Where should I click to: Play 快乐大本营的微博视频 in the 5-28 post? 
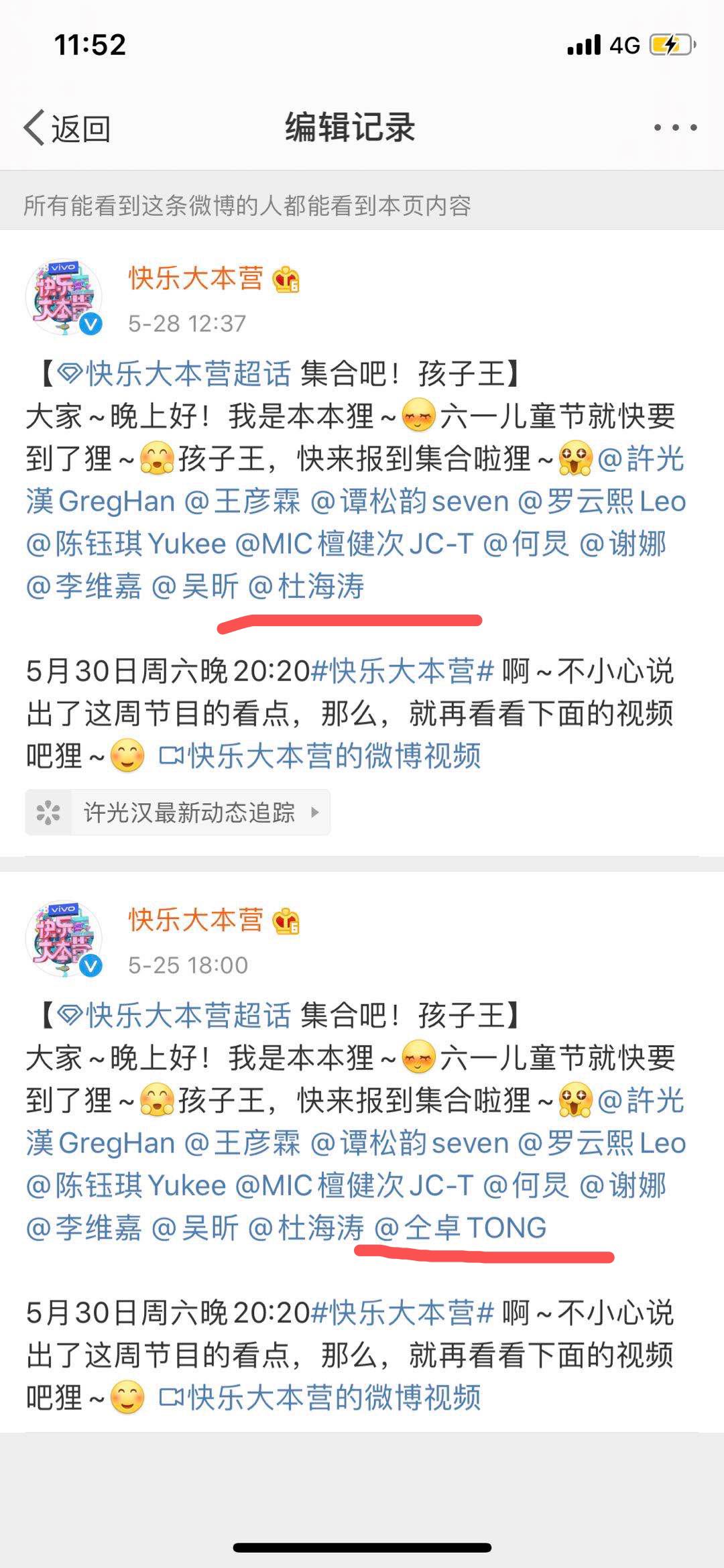pos(320,756)
